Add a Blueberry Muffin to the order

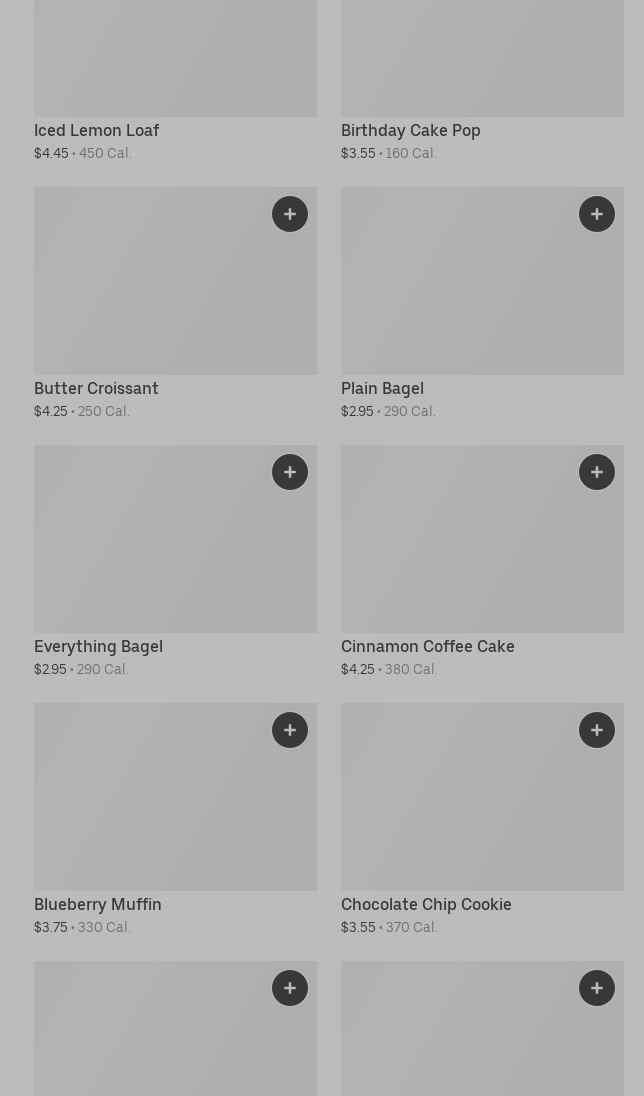(x=289, y=730)
